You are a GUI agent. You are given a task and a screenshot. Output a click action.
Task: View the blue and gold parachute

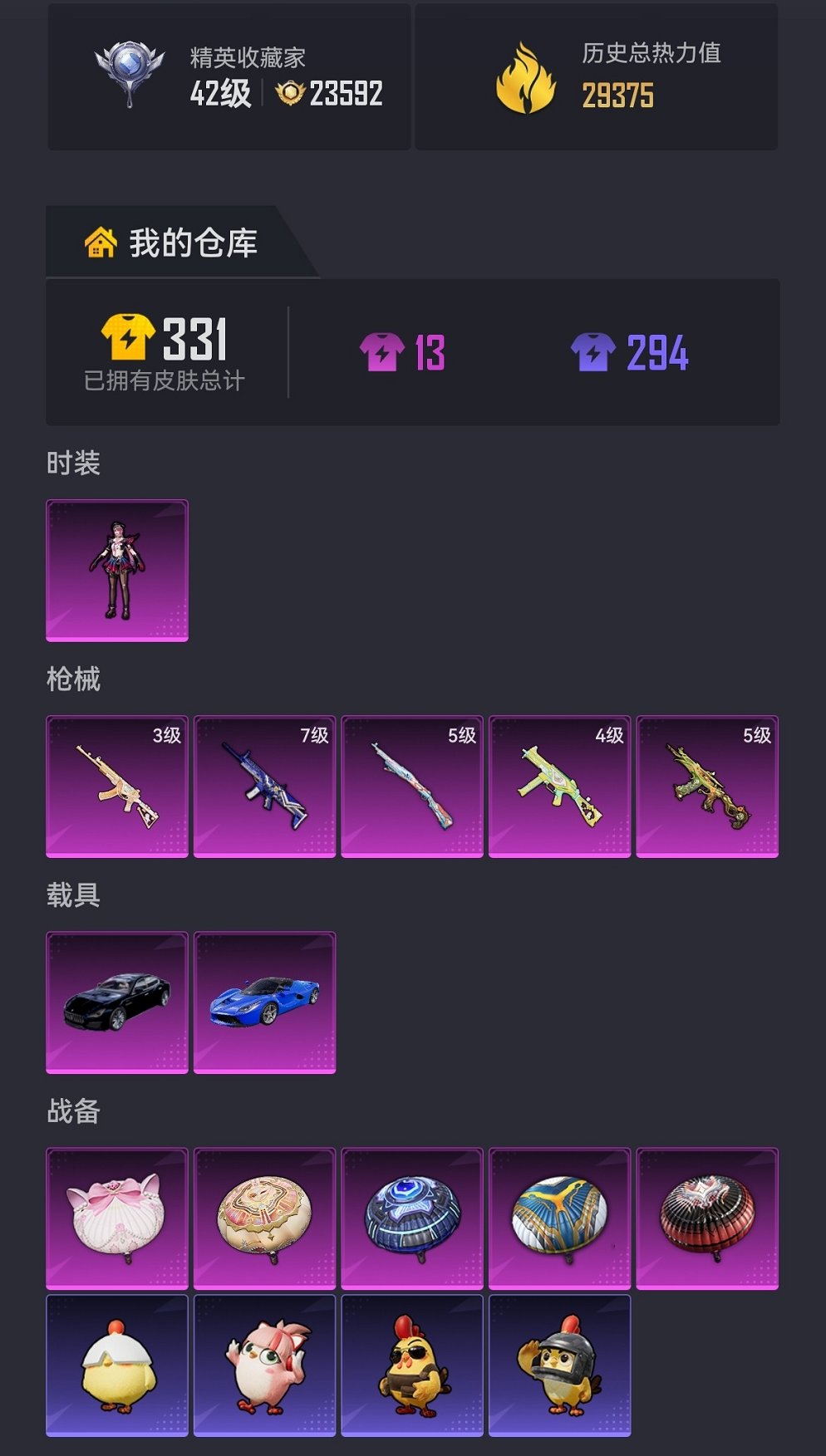(x=559, y=1218)
